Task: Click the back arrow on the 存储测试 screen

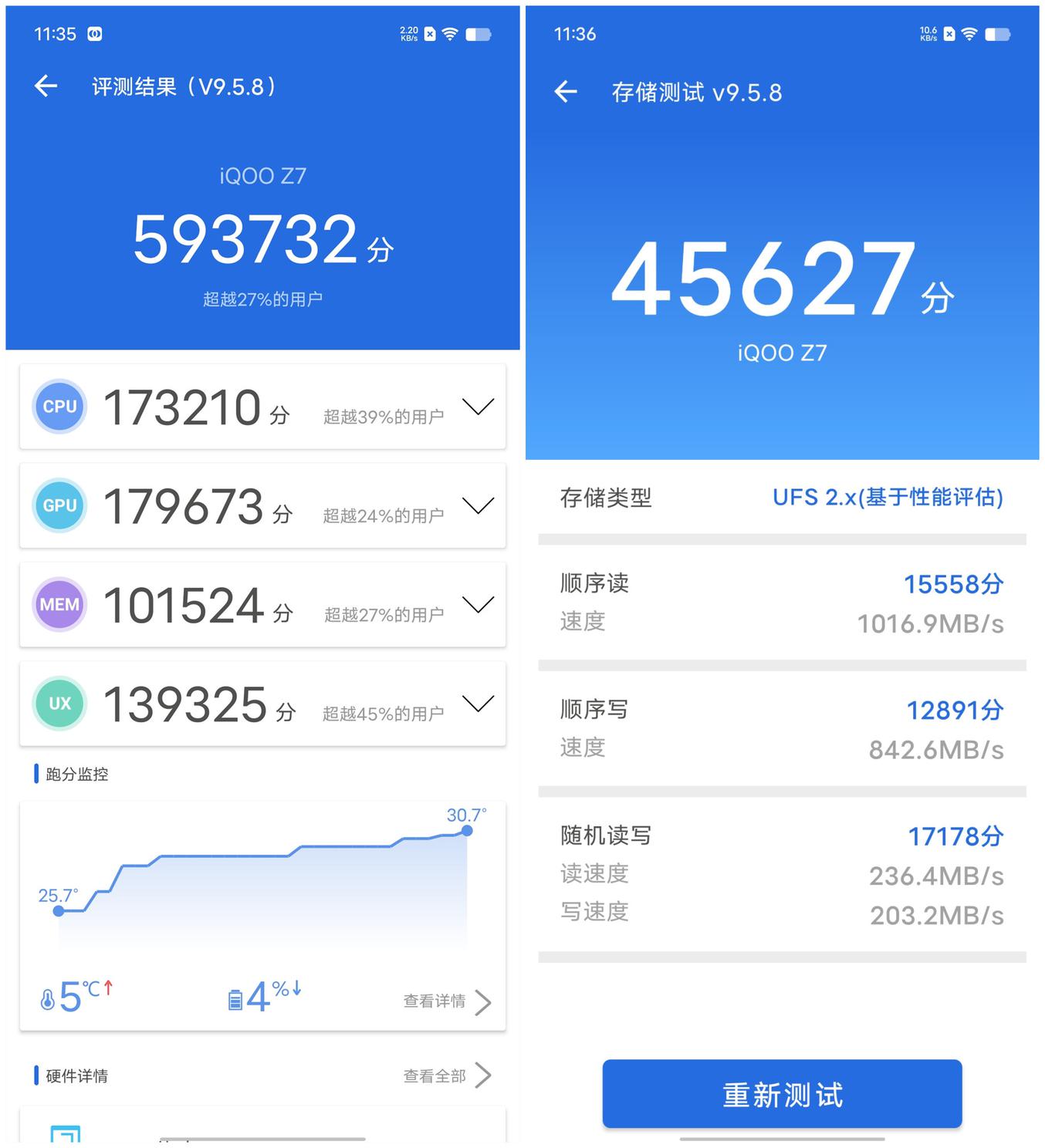Action: pos(566,90)
